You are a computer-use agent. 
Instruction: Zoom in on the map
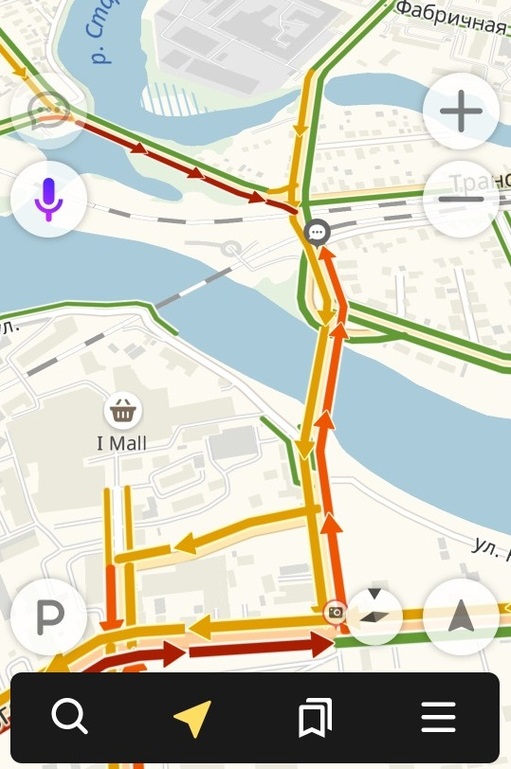461,111
